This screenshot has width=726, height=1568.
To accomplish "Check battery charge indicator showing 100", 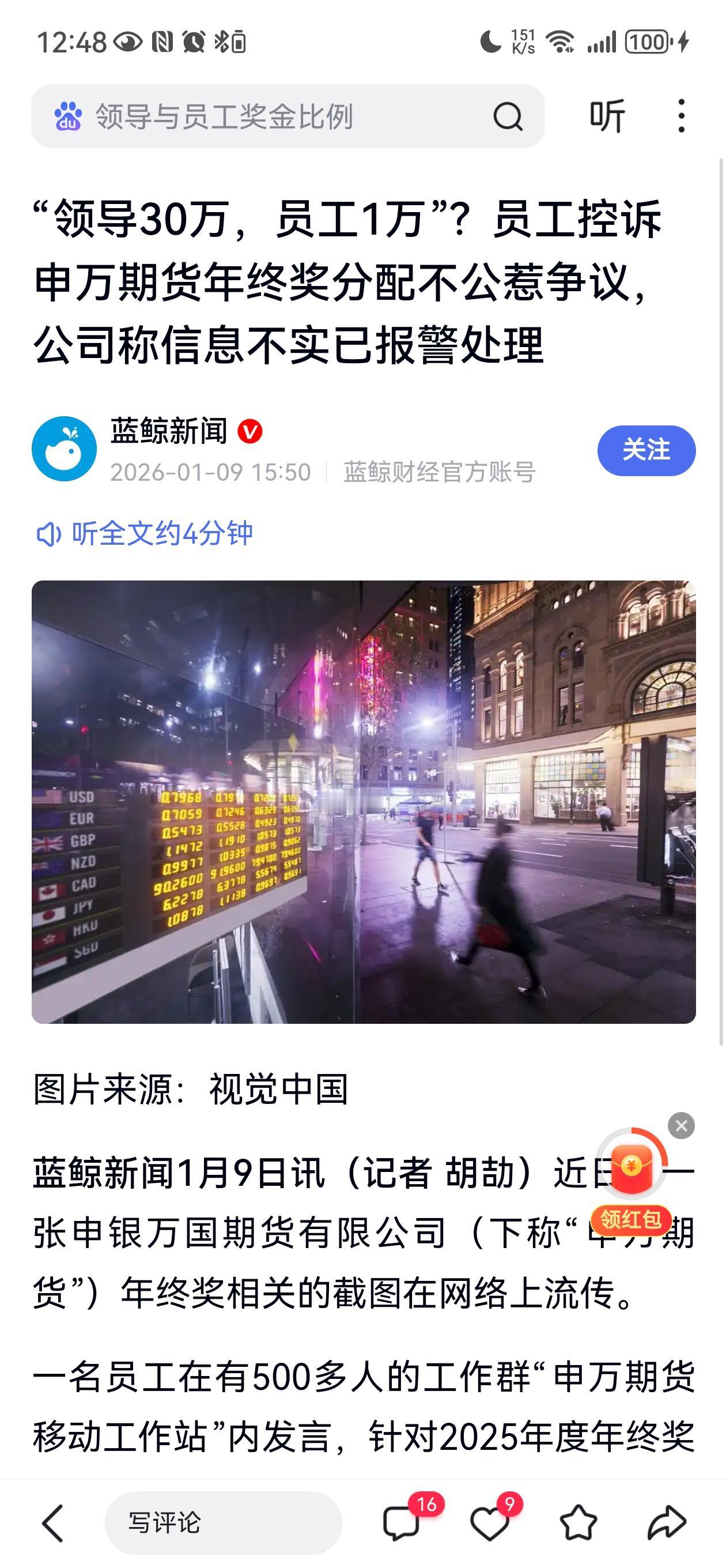I will (x=648, y=42).
